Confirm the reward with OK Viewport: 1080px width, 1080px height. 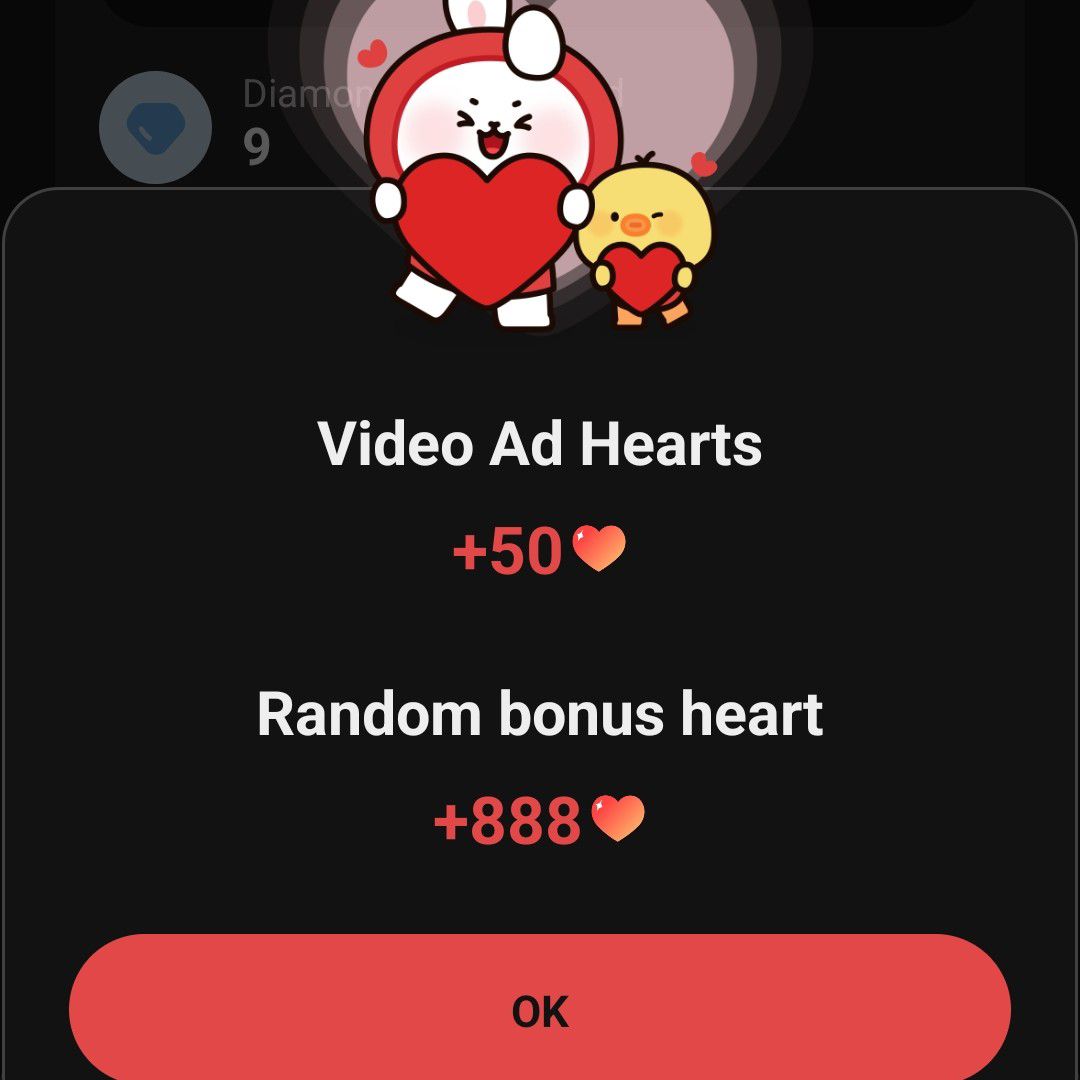click(540, 1010)
